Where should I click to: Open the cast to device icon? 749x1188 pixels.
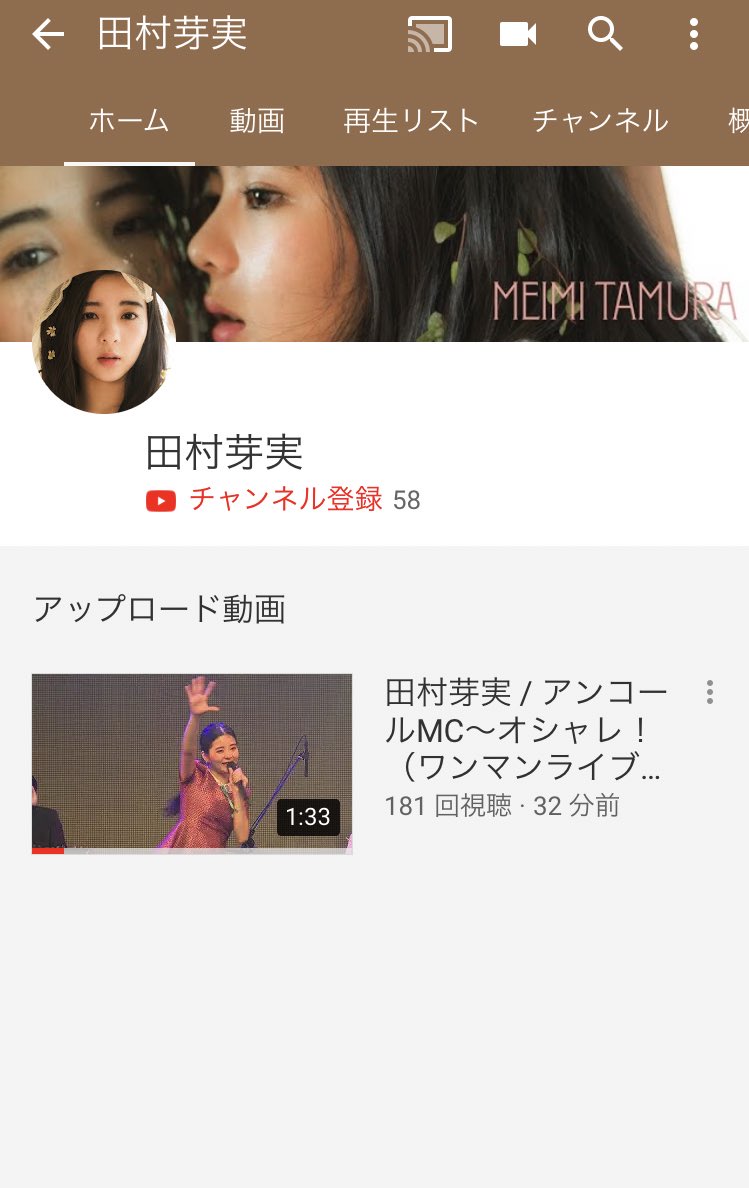pyautogui.click(x=429, y=35)
